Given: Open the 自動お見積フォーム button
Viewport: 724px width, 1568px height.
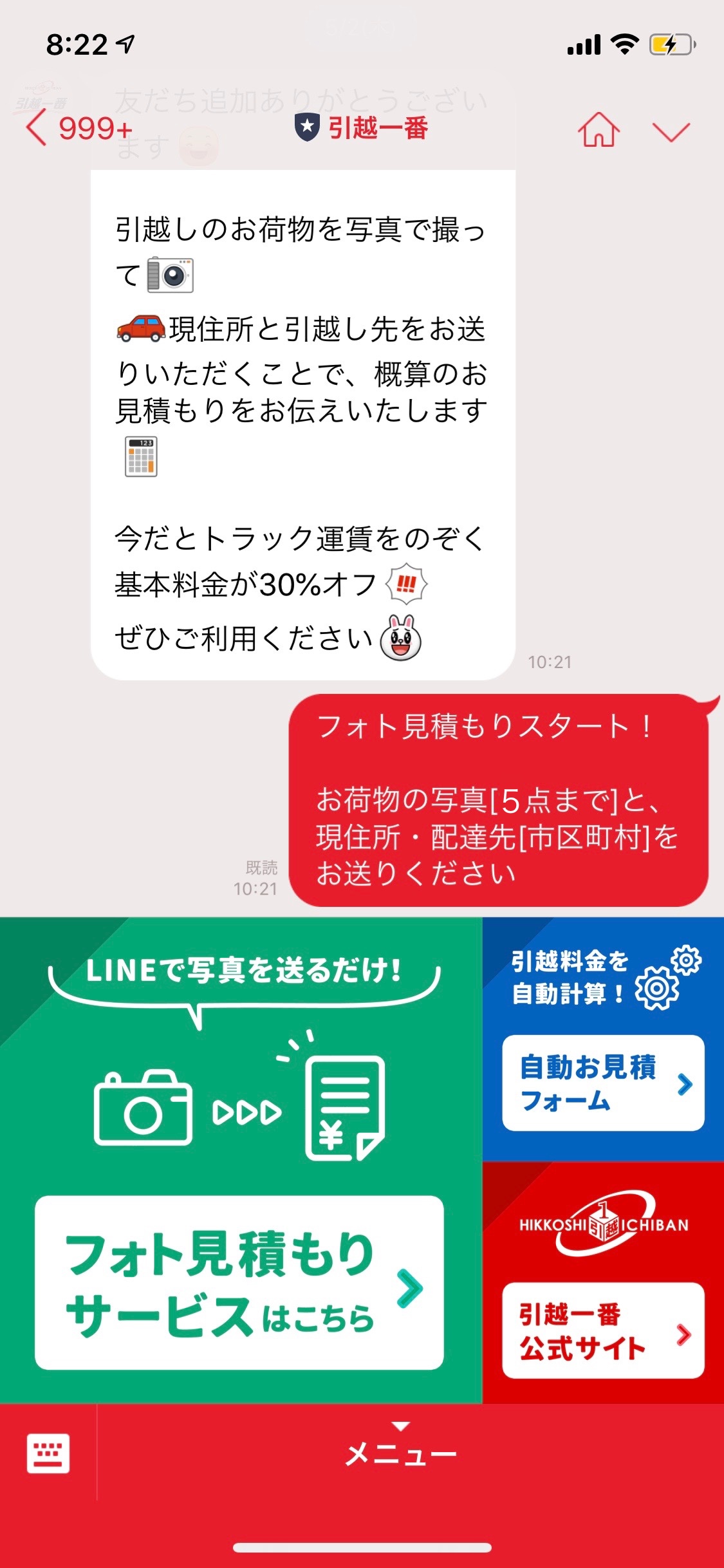Looking at the screenshot, I should (602, 1083).
